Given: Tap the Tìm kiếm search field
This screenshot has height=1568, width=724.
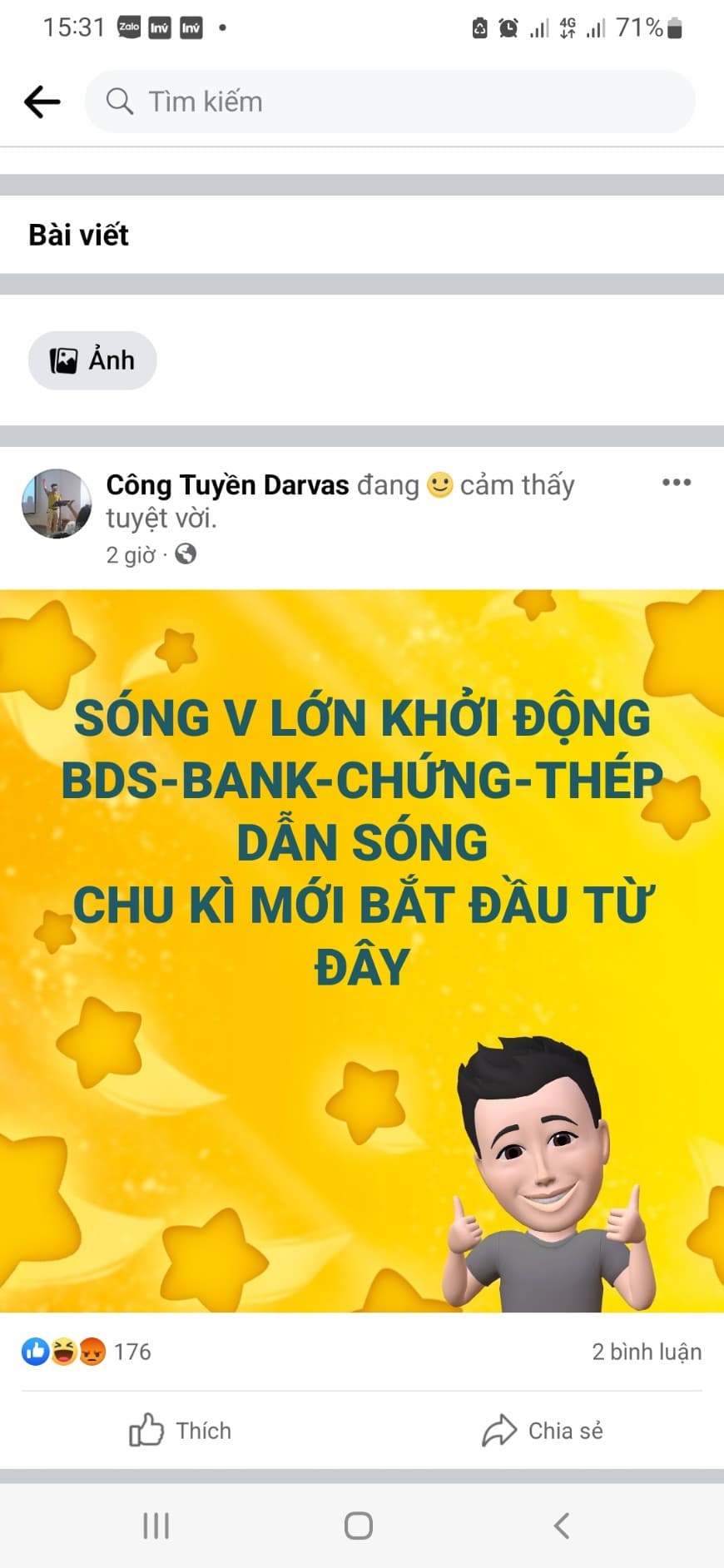Looking at the screenshot, I should click(x=389, y=102).
